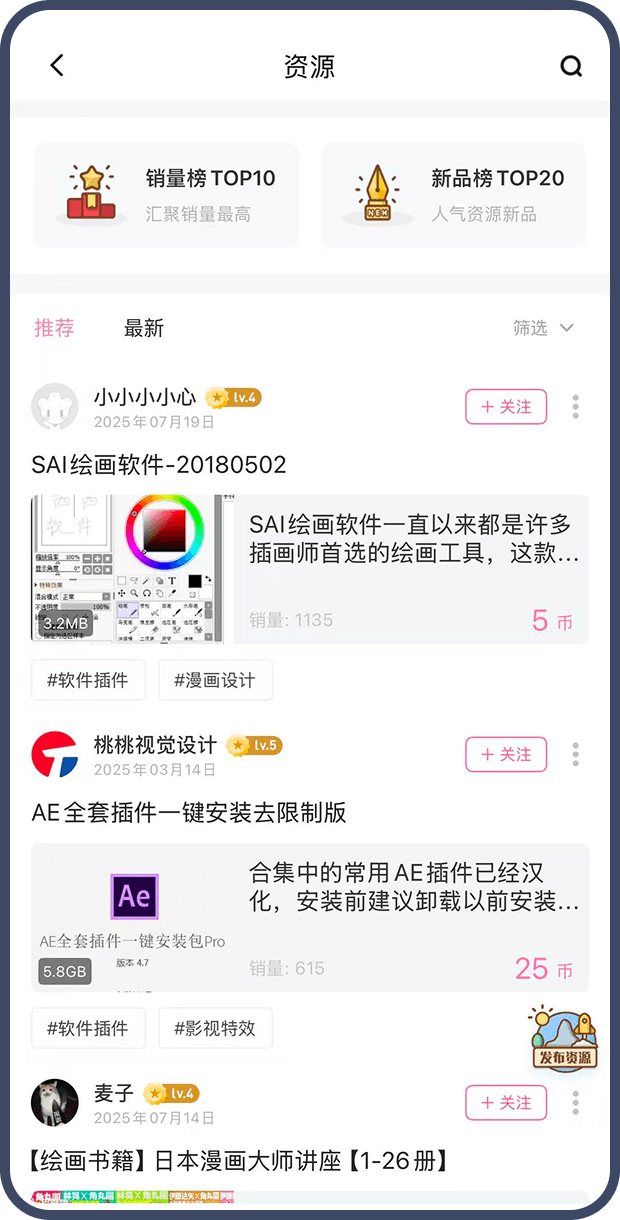Open the search magnifier icon
Viewport: 620px width, 1220px height.
(x=570, y=66)
